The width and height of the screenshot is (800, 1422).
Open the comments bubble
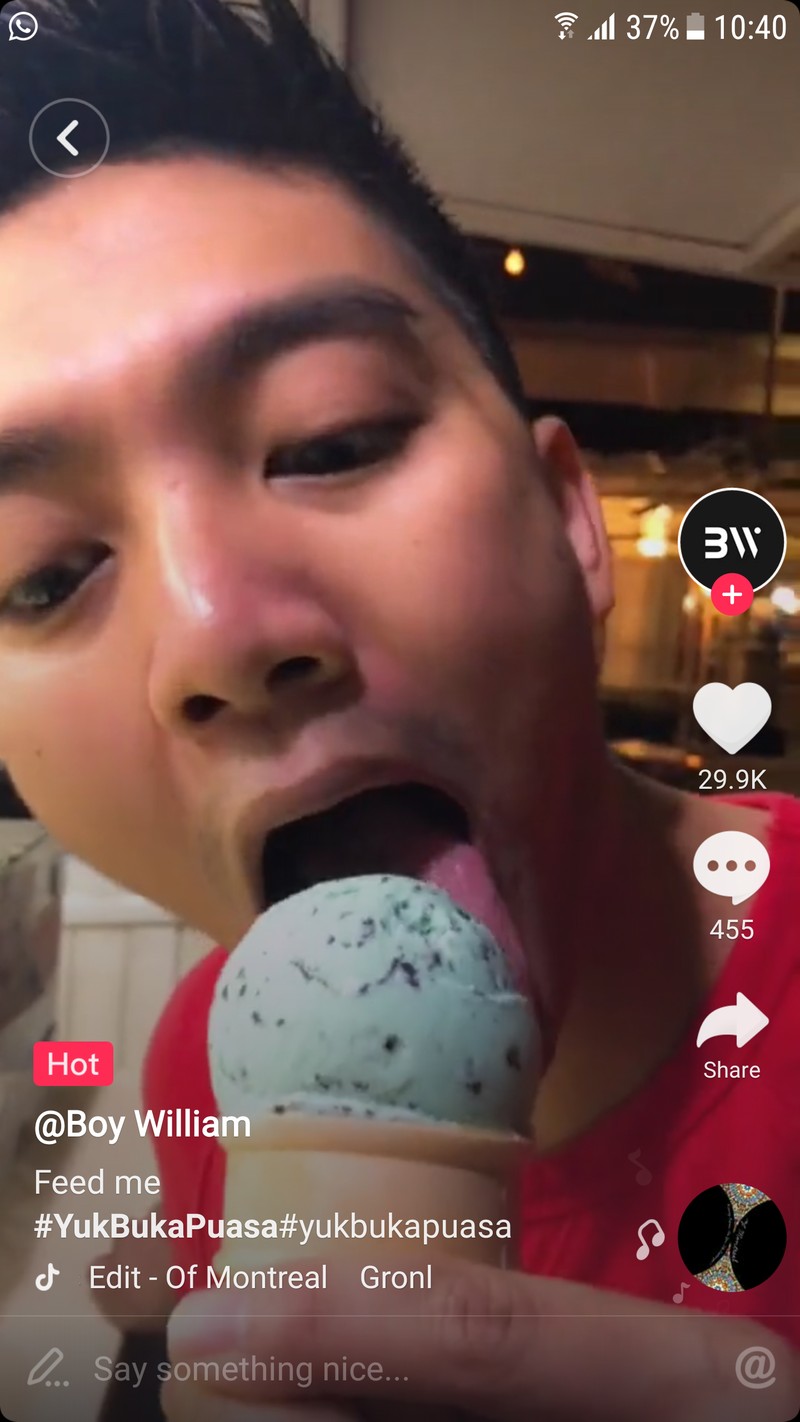732,867
